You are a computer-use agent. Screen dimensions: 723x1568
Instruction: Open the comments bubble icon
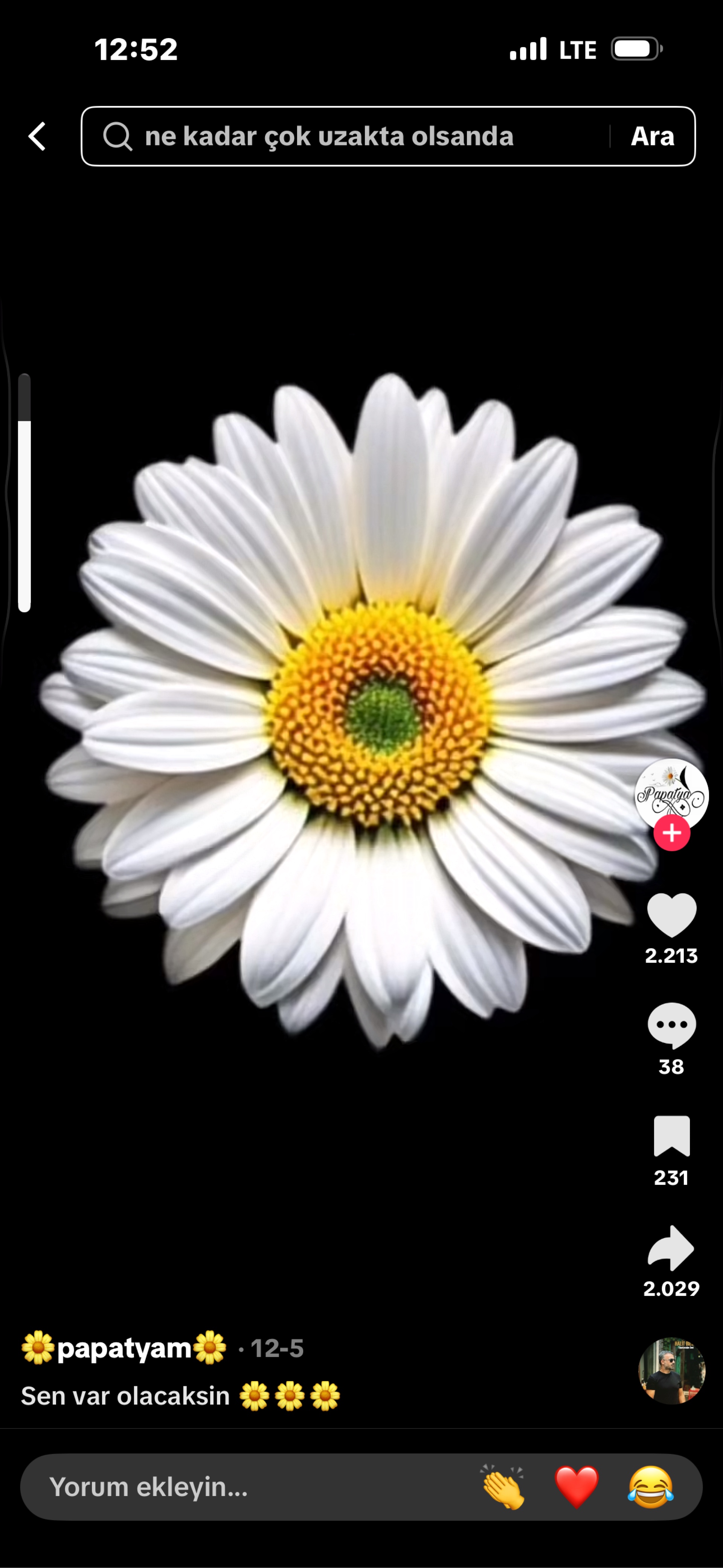pos(671,1025)
